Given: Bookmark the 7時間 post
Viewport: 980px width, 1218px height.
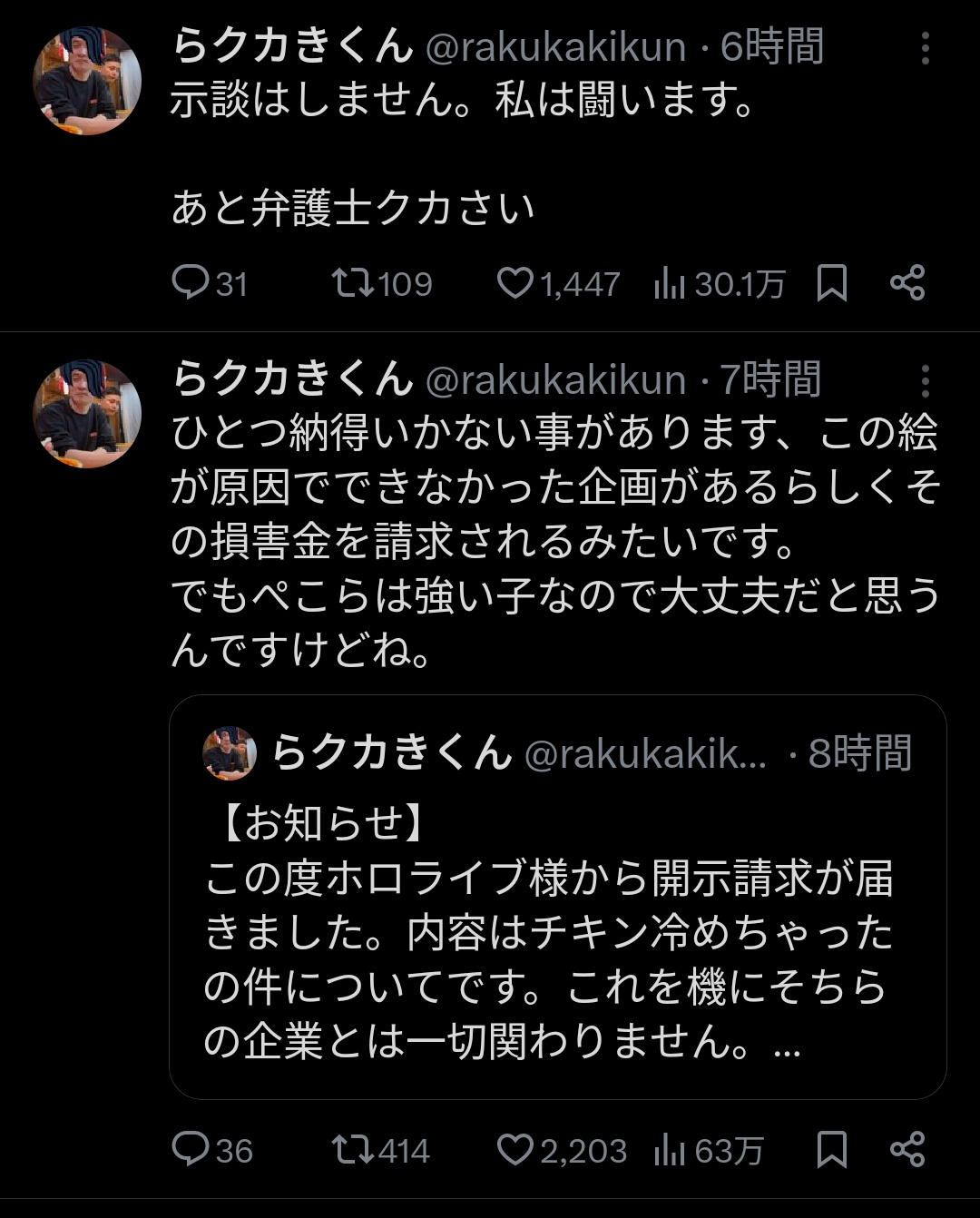Looking at the screenshot, I should click(831, 1150).
